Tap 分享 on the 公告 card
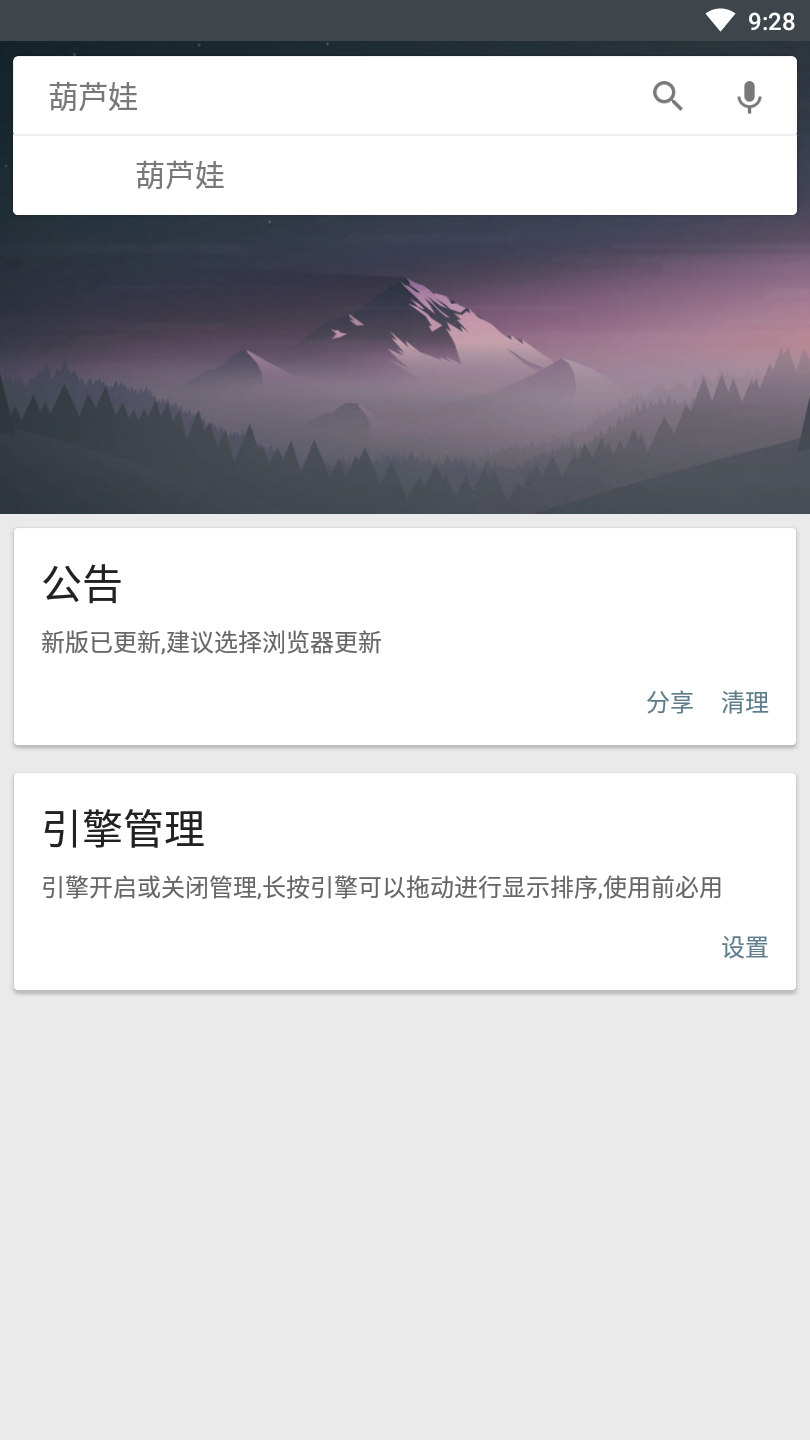Viewport: 810px width, 1440px height. point(669,703)
